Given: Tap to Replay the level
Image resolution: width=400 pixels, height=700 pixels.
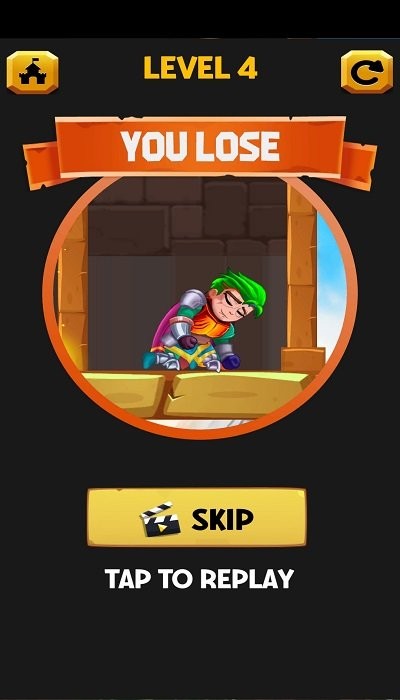Looking at the screenshot, I should [199, 579].
